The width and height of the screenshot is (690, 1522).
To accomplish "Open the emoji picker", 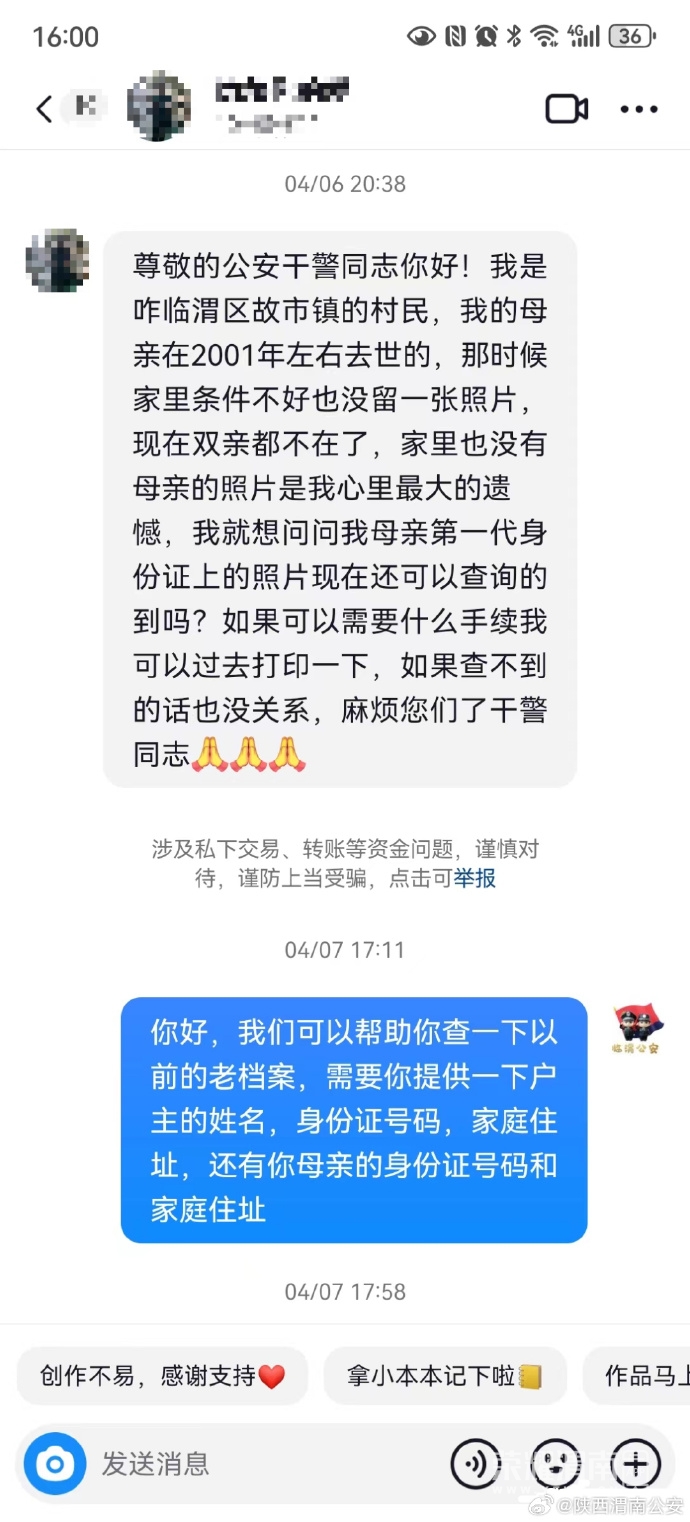I will pyautogui.click(x=556, y=1465).
